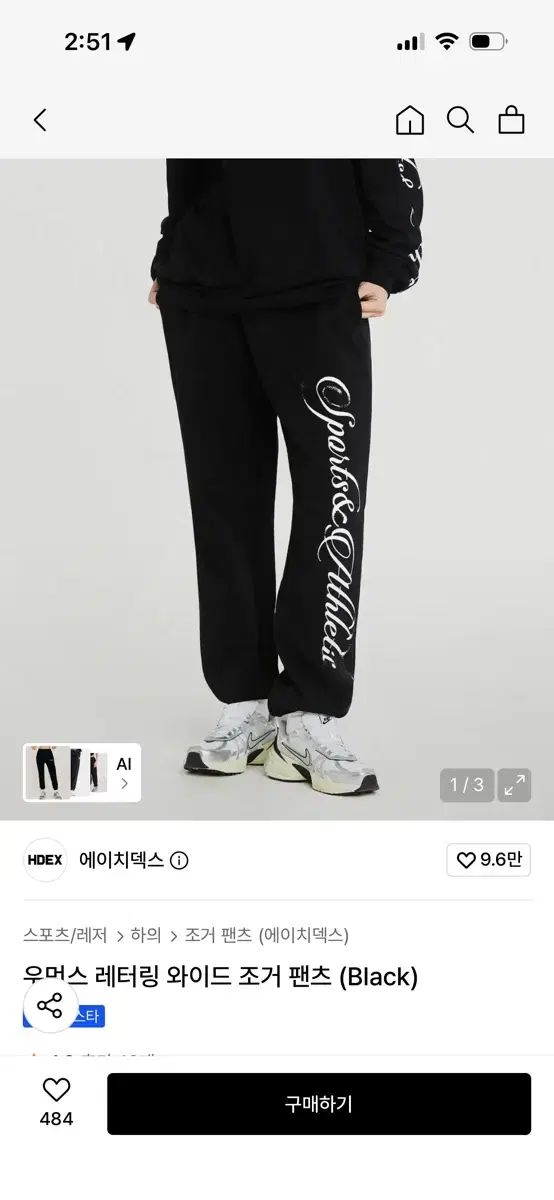Image resolution: width=554 pixels, height=1200 pixels.
Task: Go back using the top-left arrow
Action: tap(40, 121)
